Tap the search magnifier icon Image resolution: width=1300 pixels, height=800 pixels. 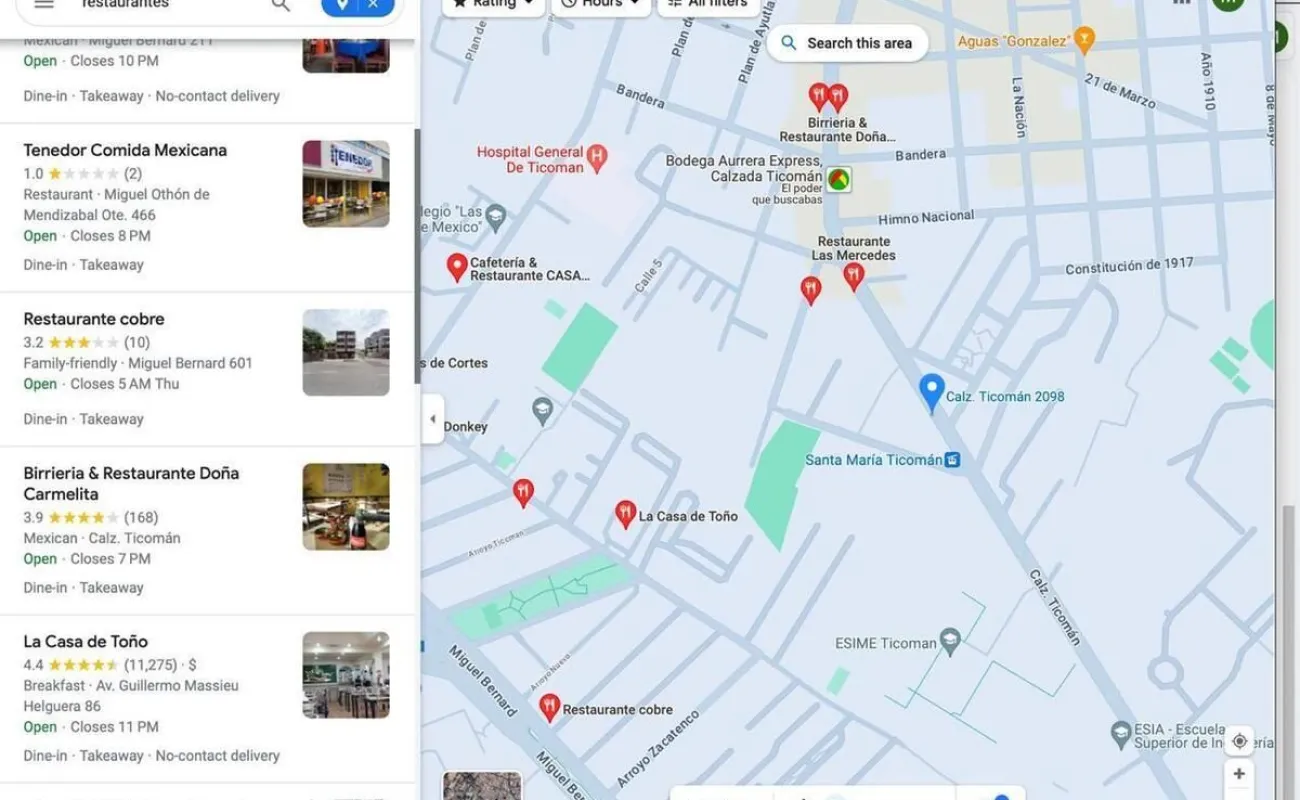coord(281,5)
